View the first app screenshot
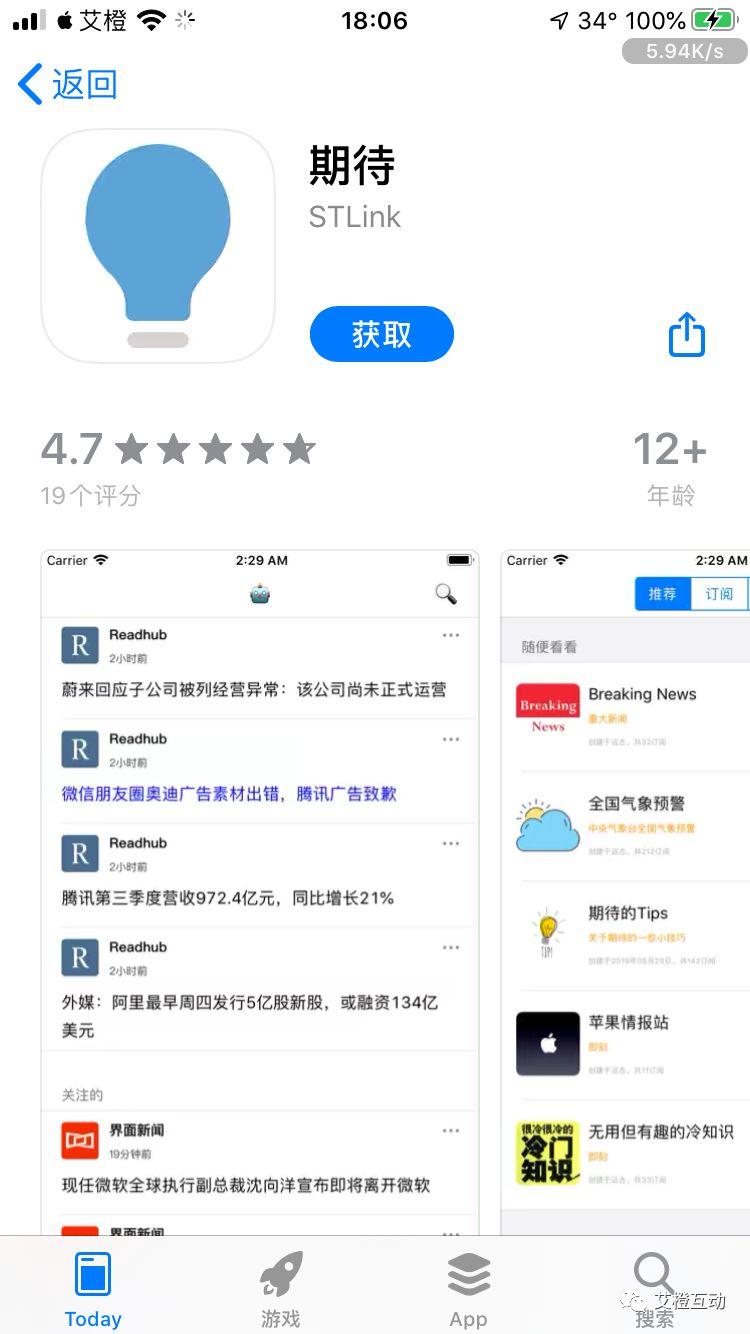750x1334 pixels. (x=259, y=880)
